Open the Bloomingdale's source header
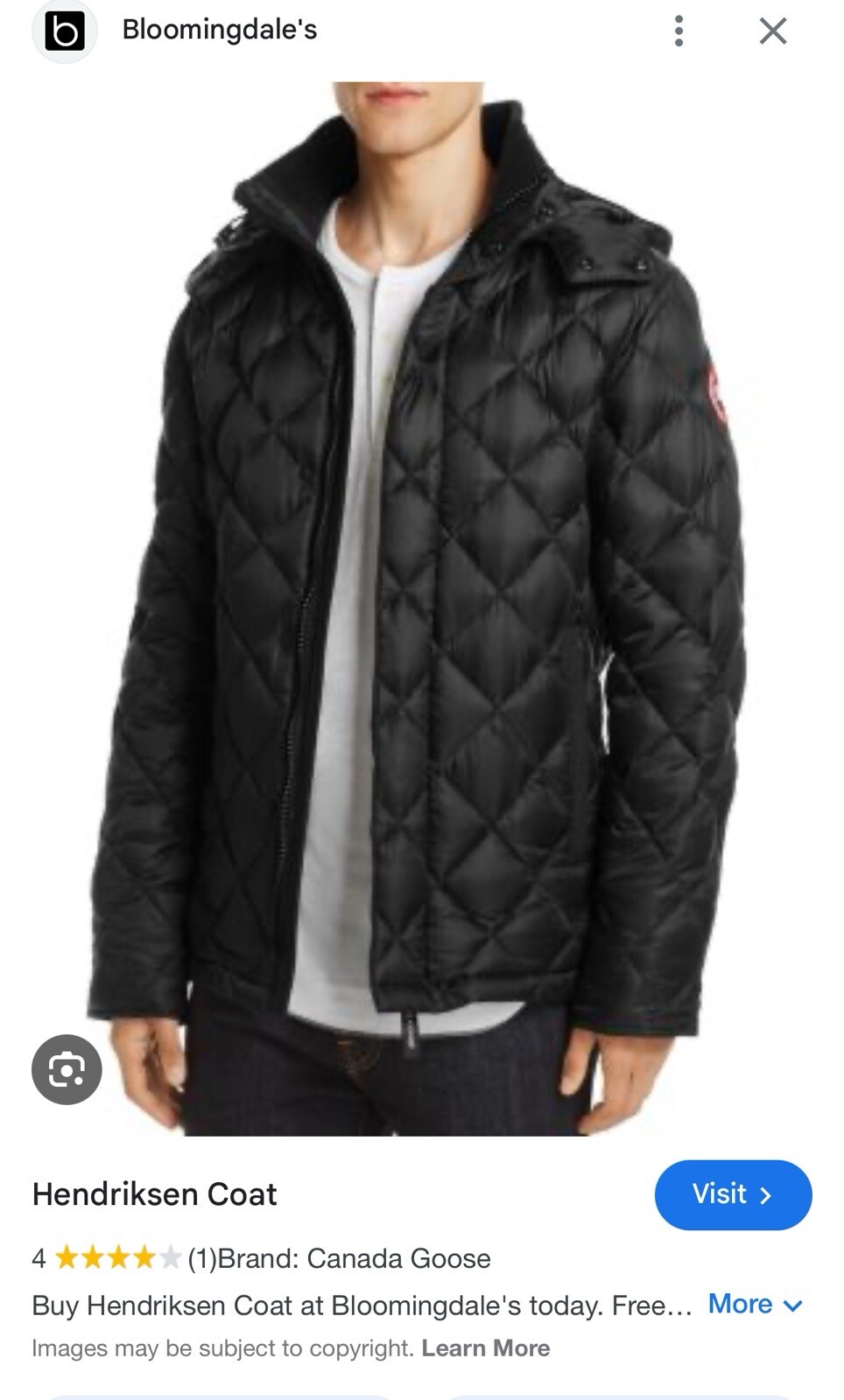This screenshot has height=1400, width=844. click(x=219, y=30)
